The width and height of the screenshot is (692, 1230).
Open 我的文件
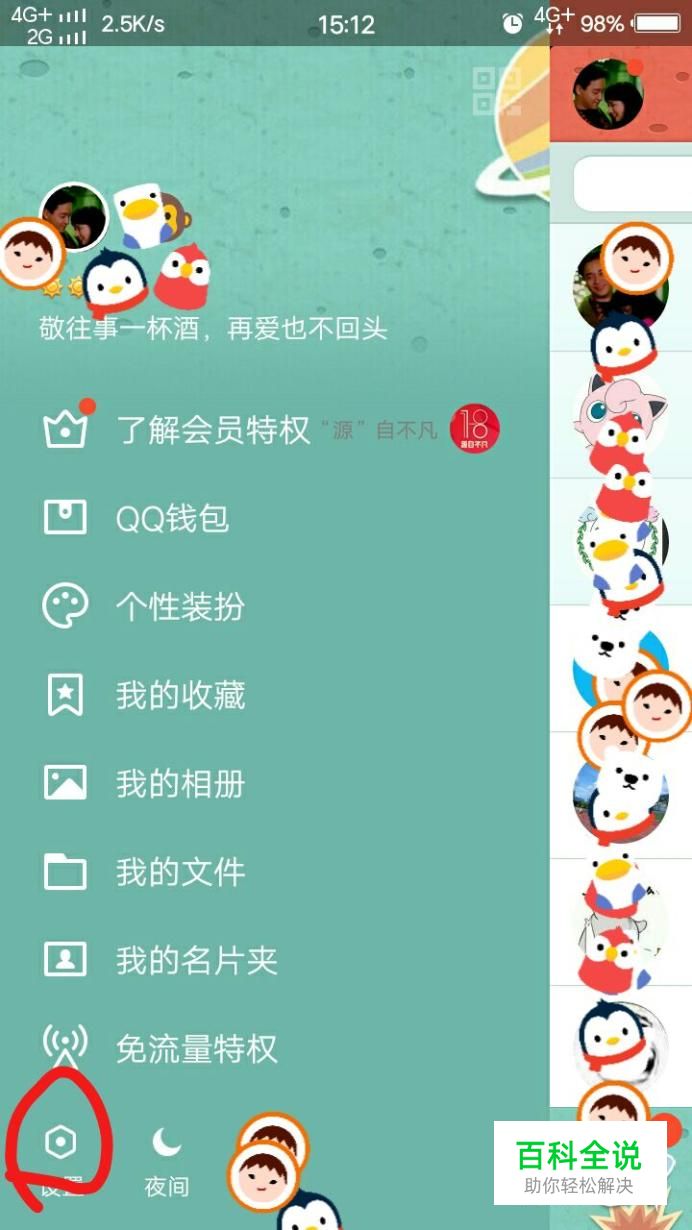point(180,871)
